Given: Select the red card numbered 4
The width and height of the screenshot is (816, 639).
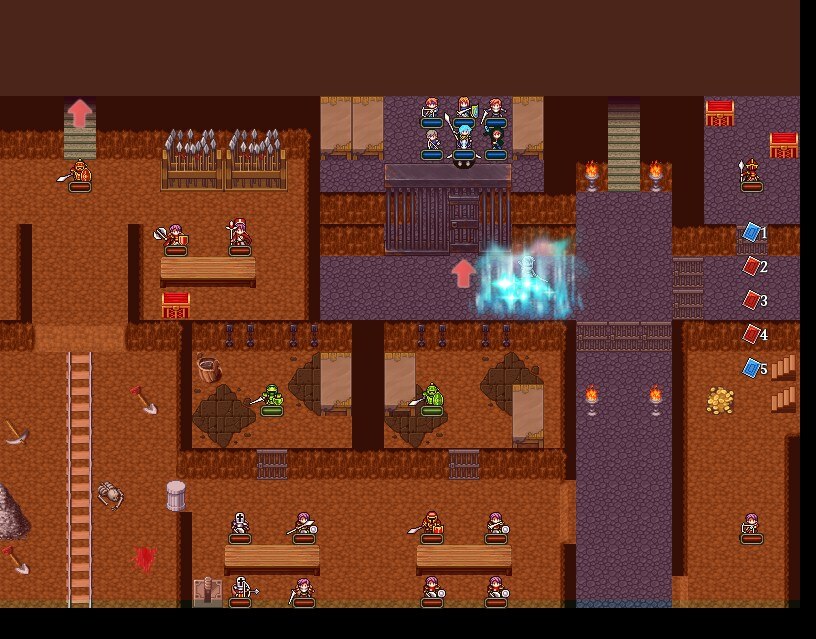Looking at the screenshot, I should pyautogui.click(x=752, y=334).
